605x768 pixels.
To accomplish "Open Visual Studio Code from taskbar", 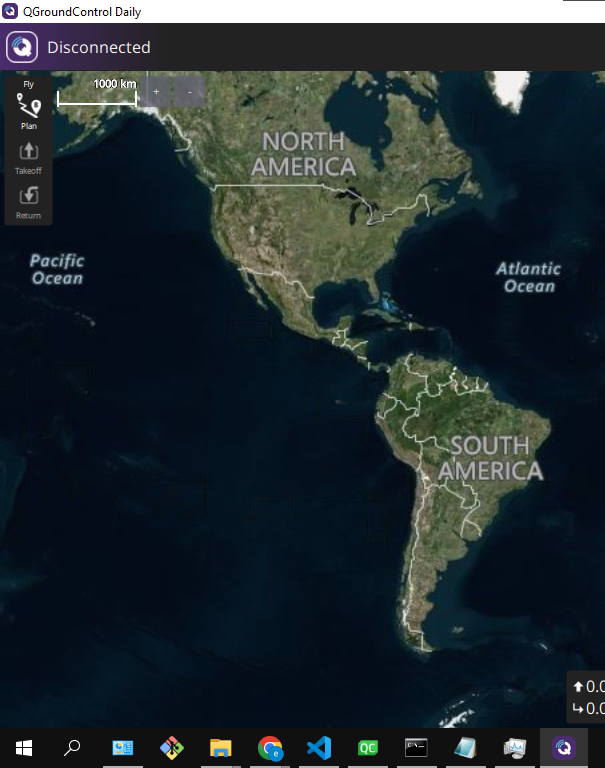I will pos(319,747).
